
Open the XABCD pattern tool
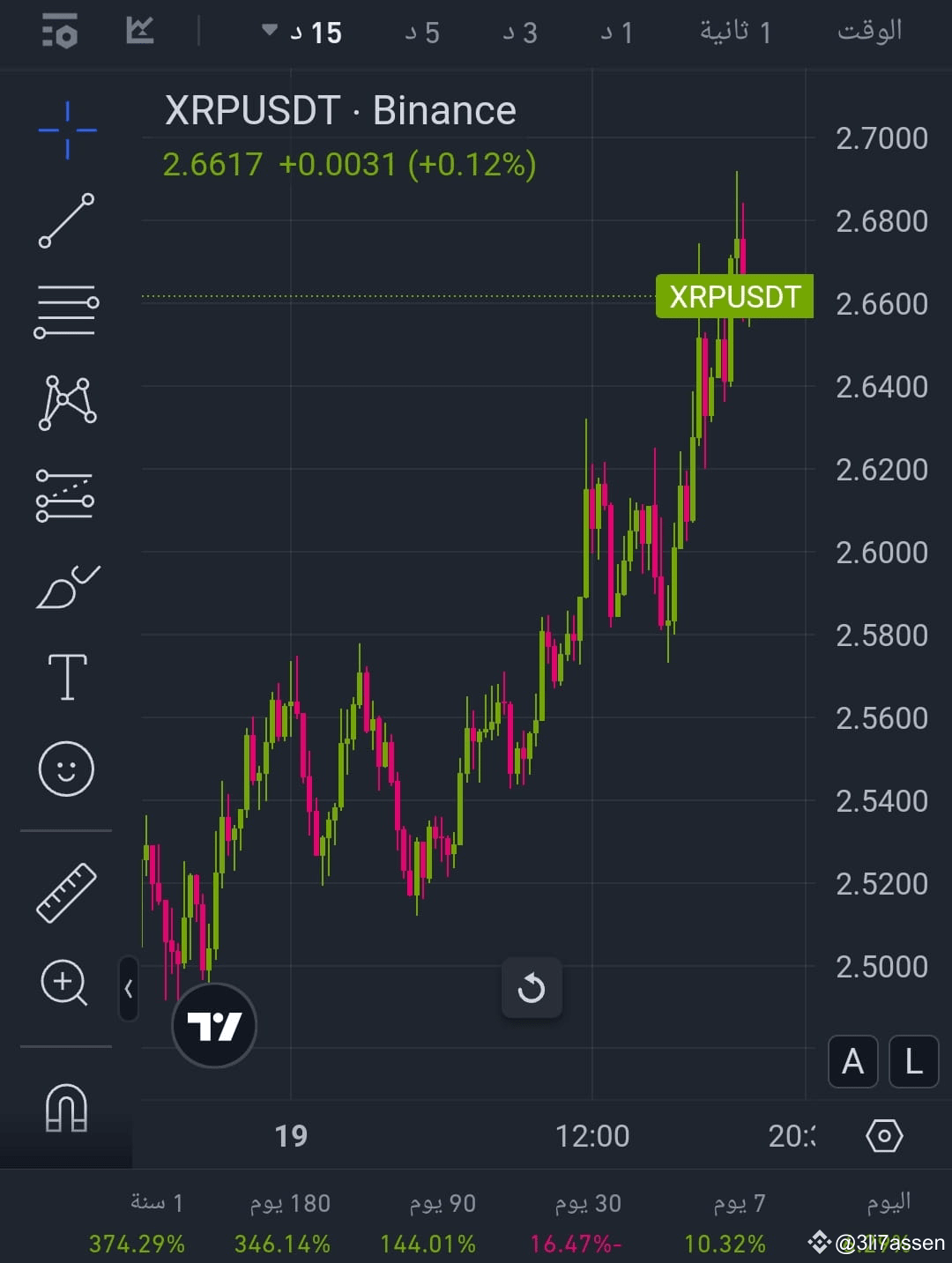point(65,402)
